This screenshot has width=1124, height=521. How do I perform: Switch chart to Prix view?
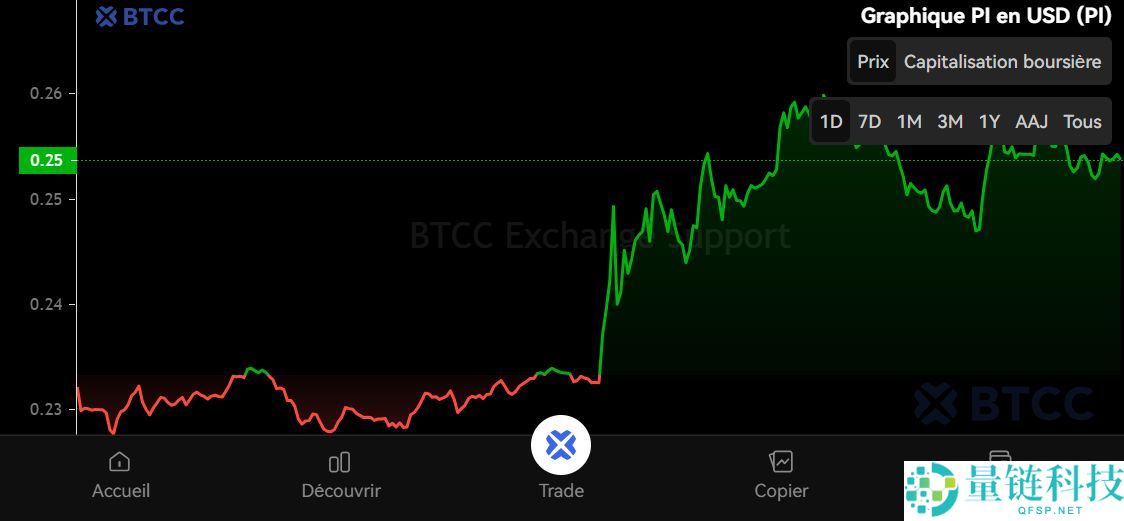click(x=872, y=61)
